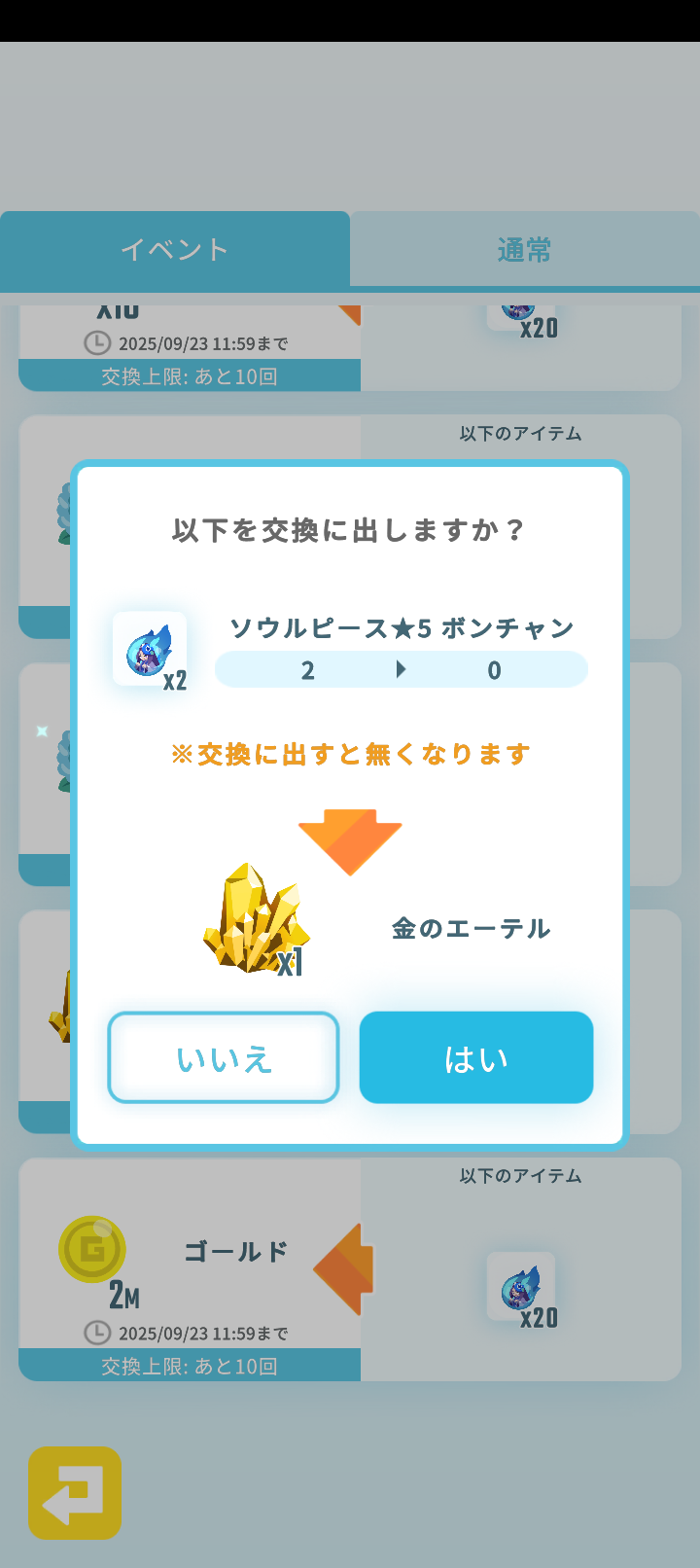Tap the yellow return arrow icon
Image resolution: width=700 pixels, height=1568 pixels.
pyautogui.click(x=74, y=1492)
